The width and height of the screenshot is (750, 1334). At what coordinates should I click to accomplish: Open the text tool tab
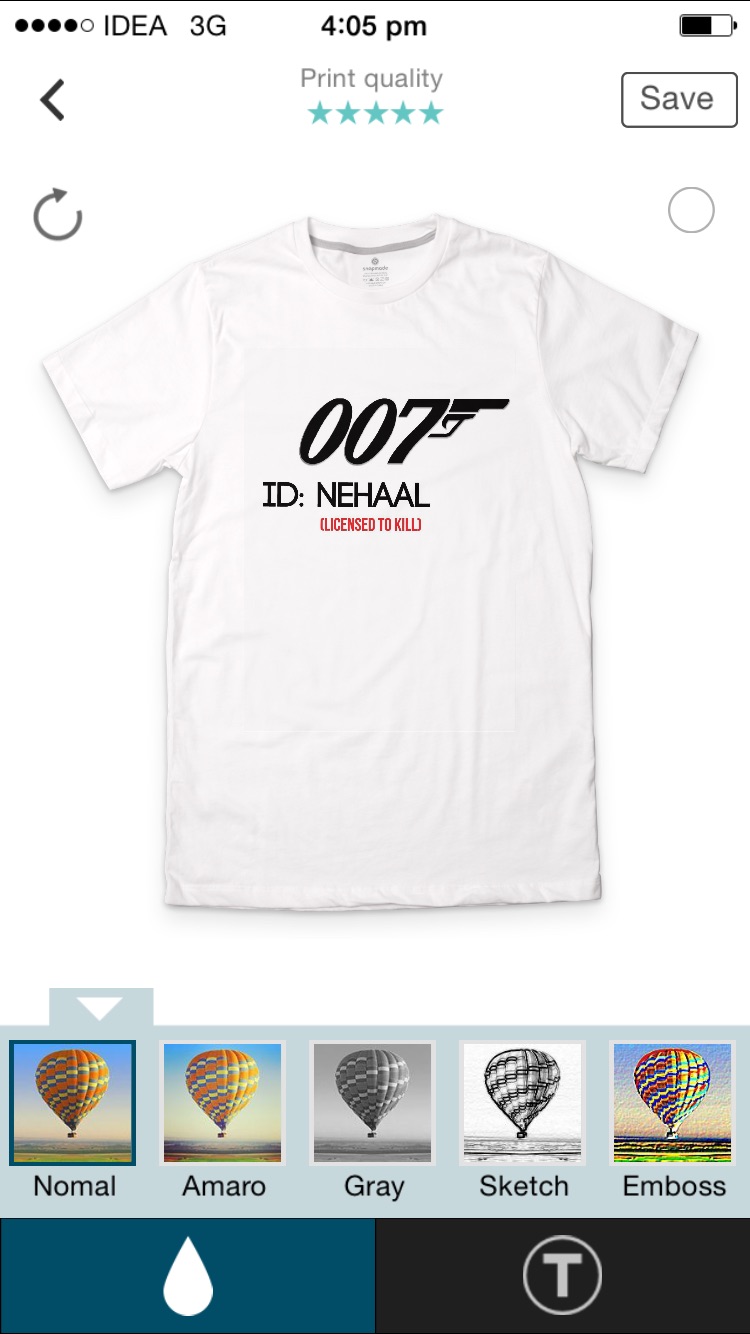coord(562,1276)
